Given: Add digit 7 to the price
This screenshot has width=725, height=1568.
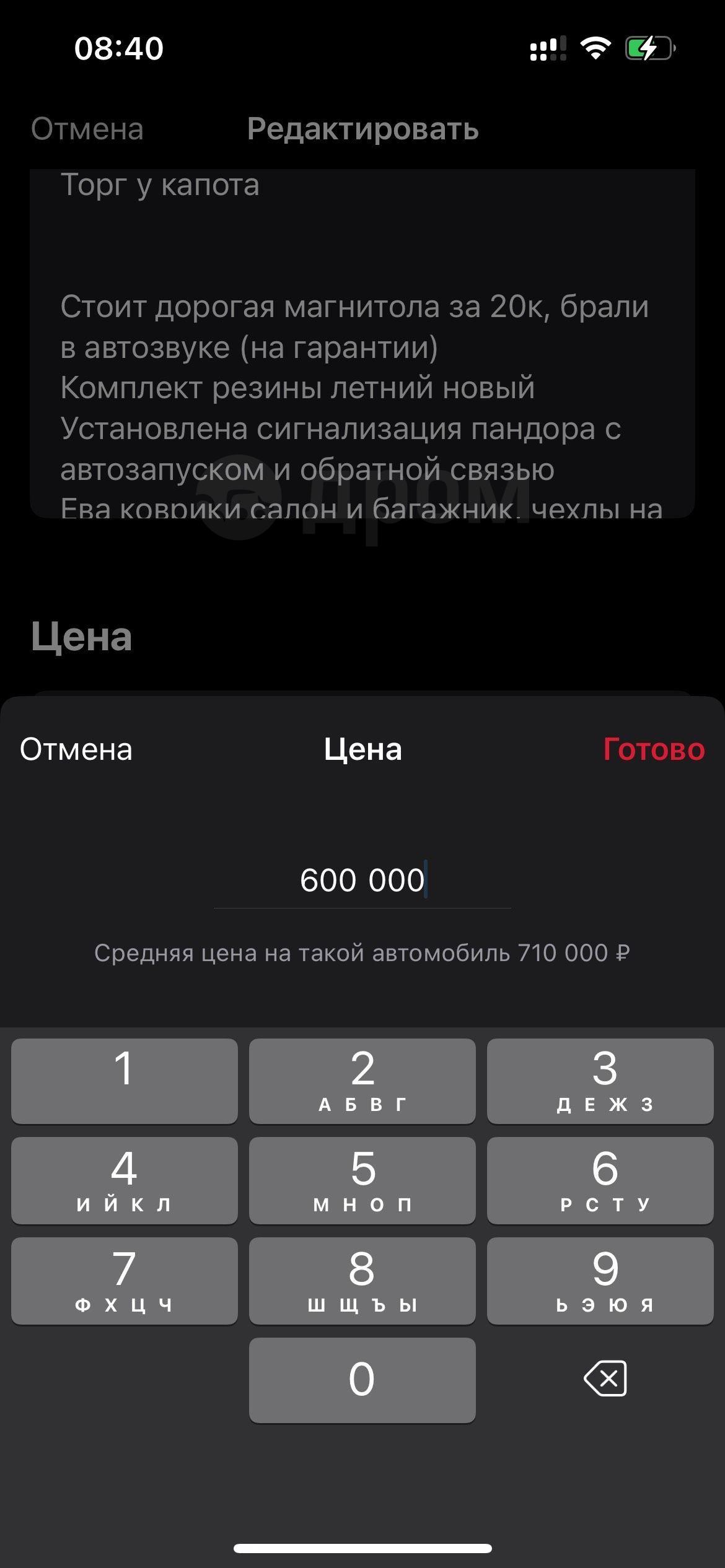Looking at the screenshot, I should [125, 1281].
